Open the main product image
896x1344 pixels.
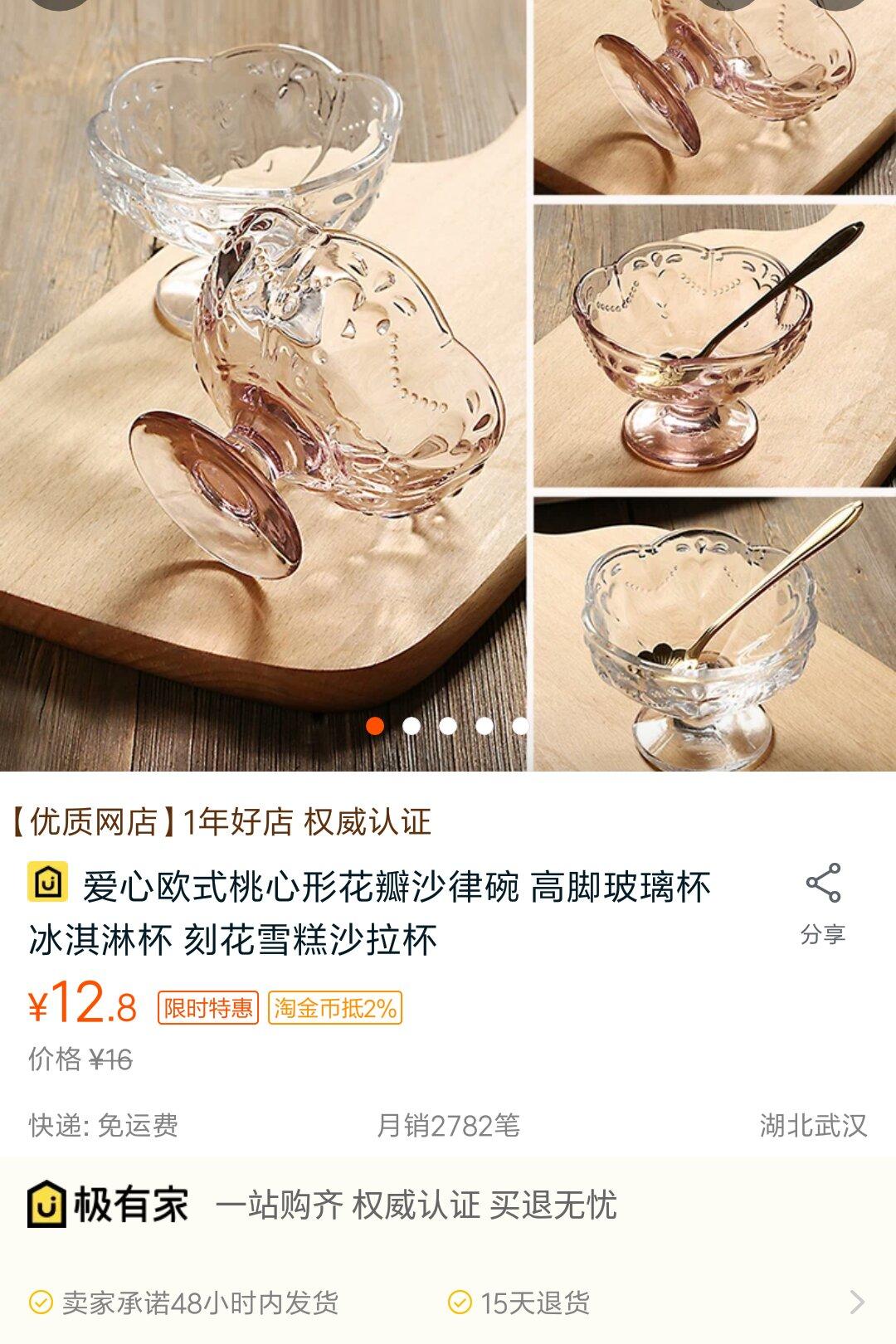tap(448, 386)
